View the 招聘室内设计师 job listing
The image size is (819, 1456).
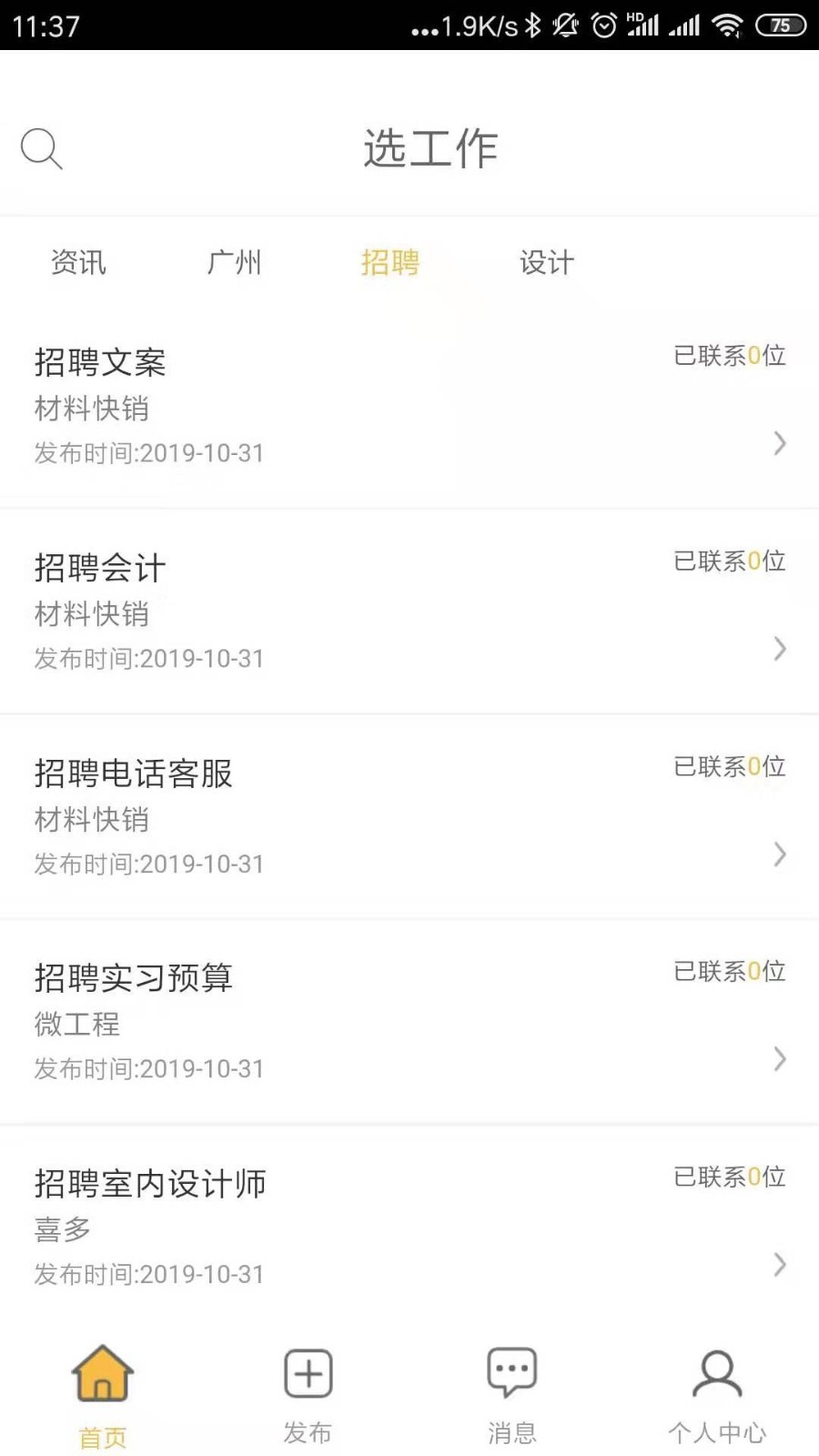(409, 1228)
